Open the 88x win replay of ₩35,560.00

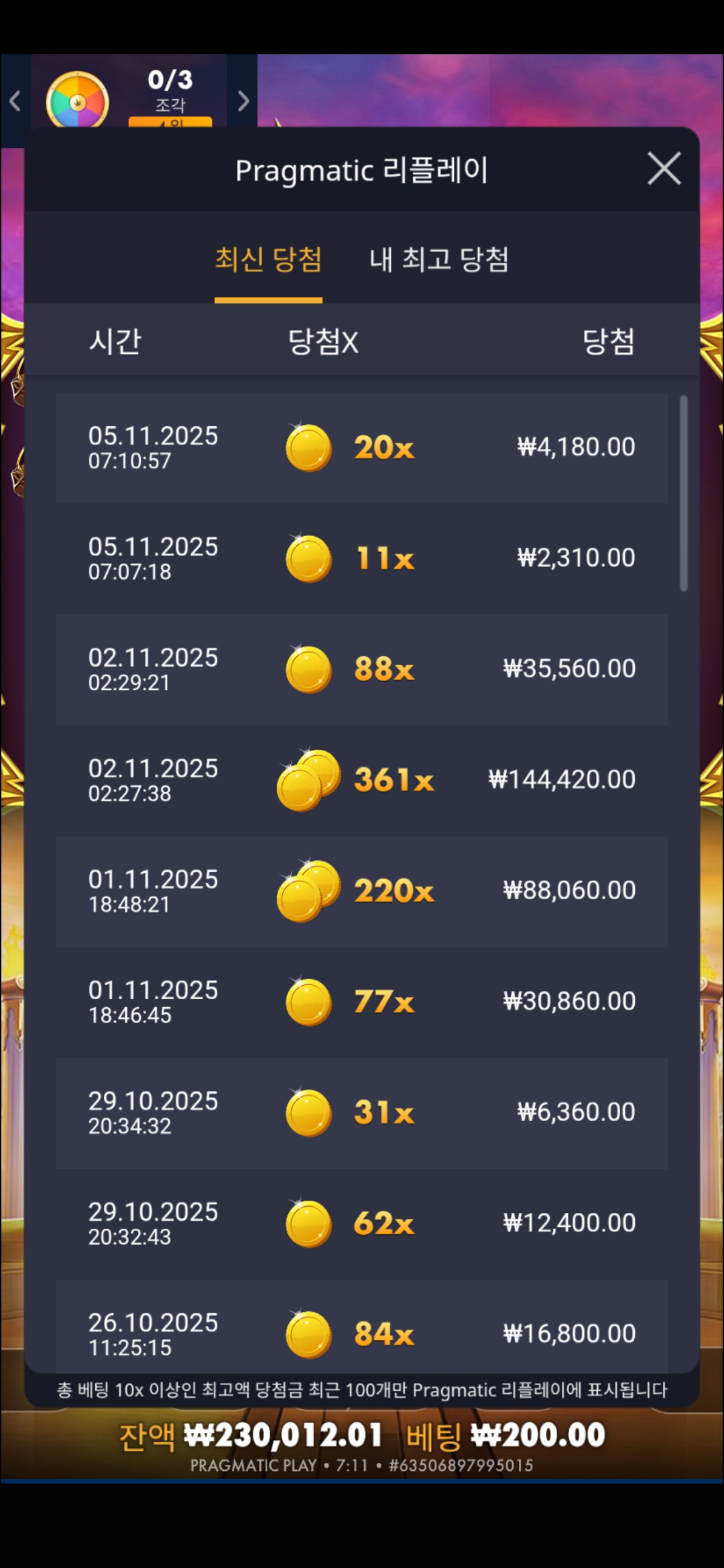tap(362, 669)
